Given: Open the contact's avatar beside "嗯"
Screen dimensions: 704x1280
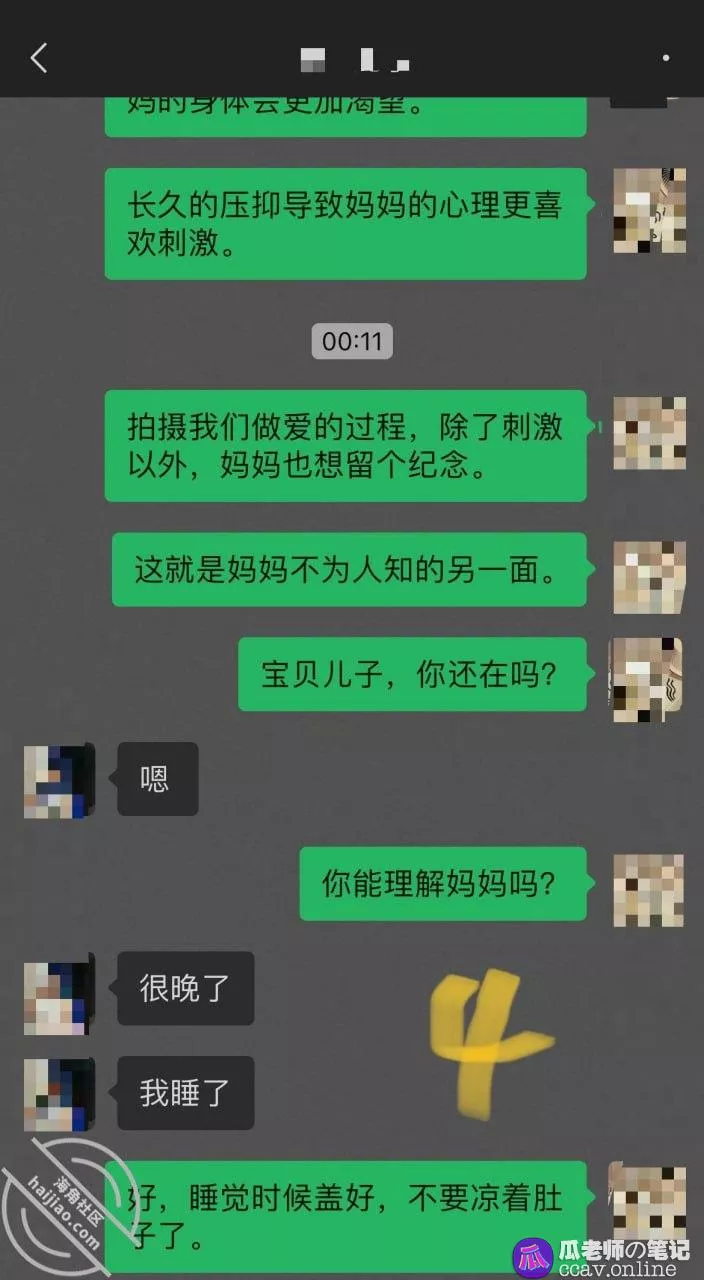Looking at the screenshot, I should point(58,780).
